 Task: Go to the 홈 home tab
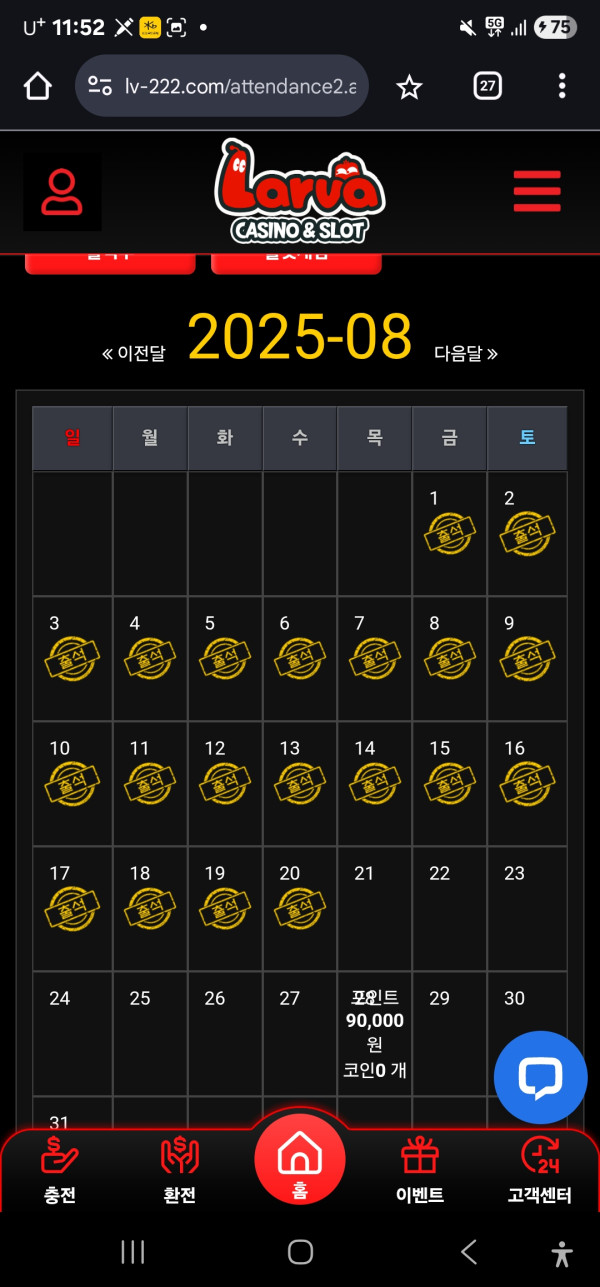pos(299,1160)
